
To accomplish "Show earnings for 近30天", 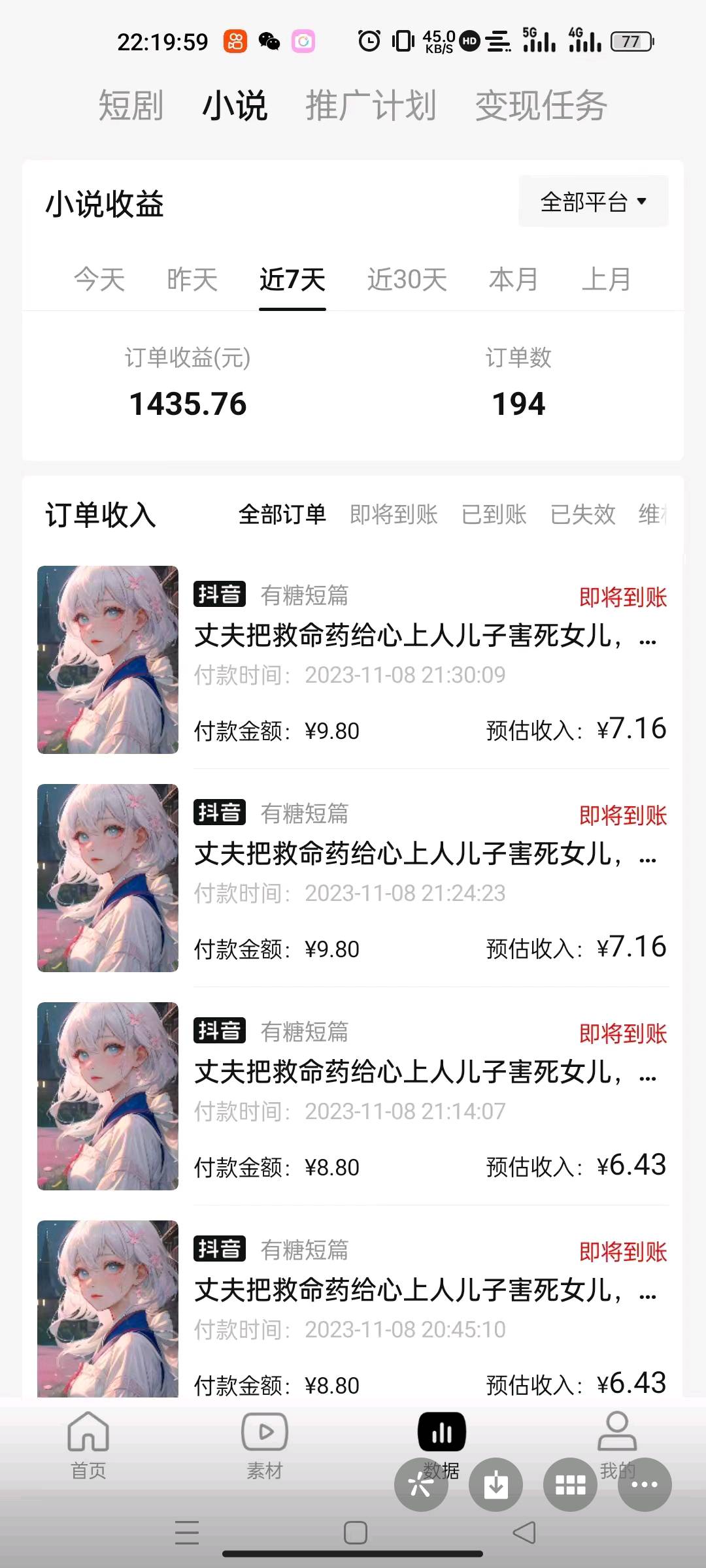I will pos(407,280).
